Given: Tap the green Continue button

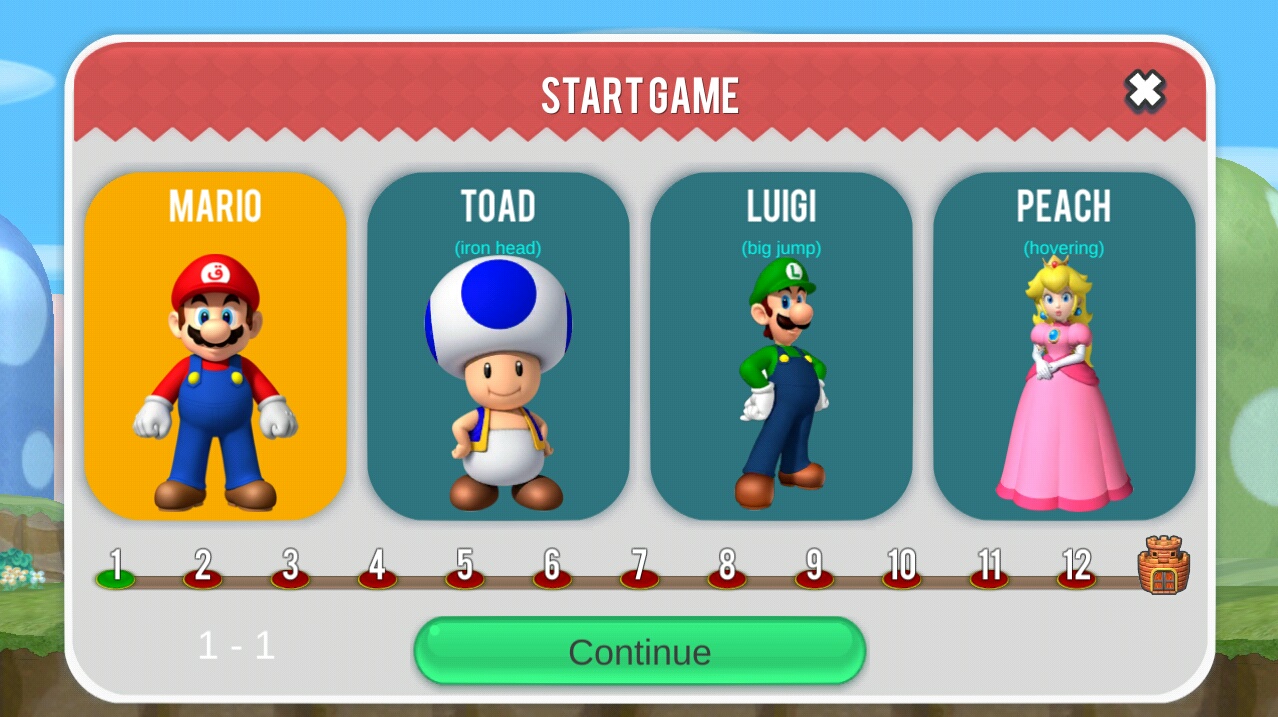Looking at the screenshot, I should click(640, 651).
